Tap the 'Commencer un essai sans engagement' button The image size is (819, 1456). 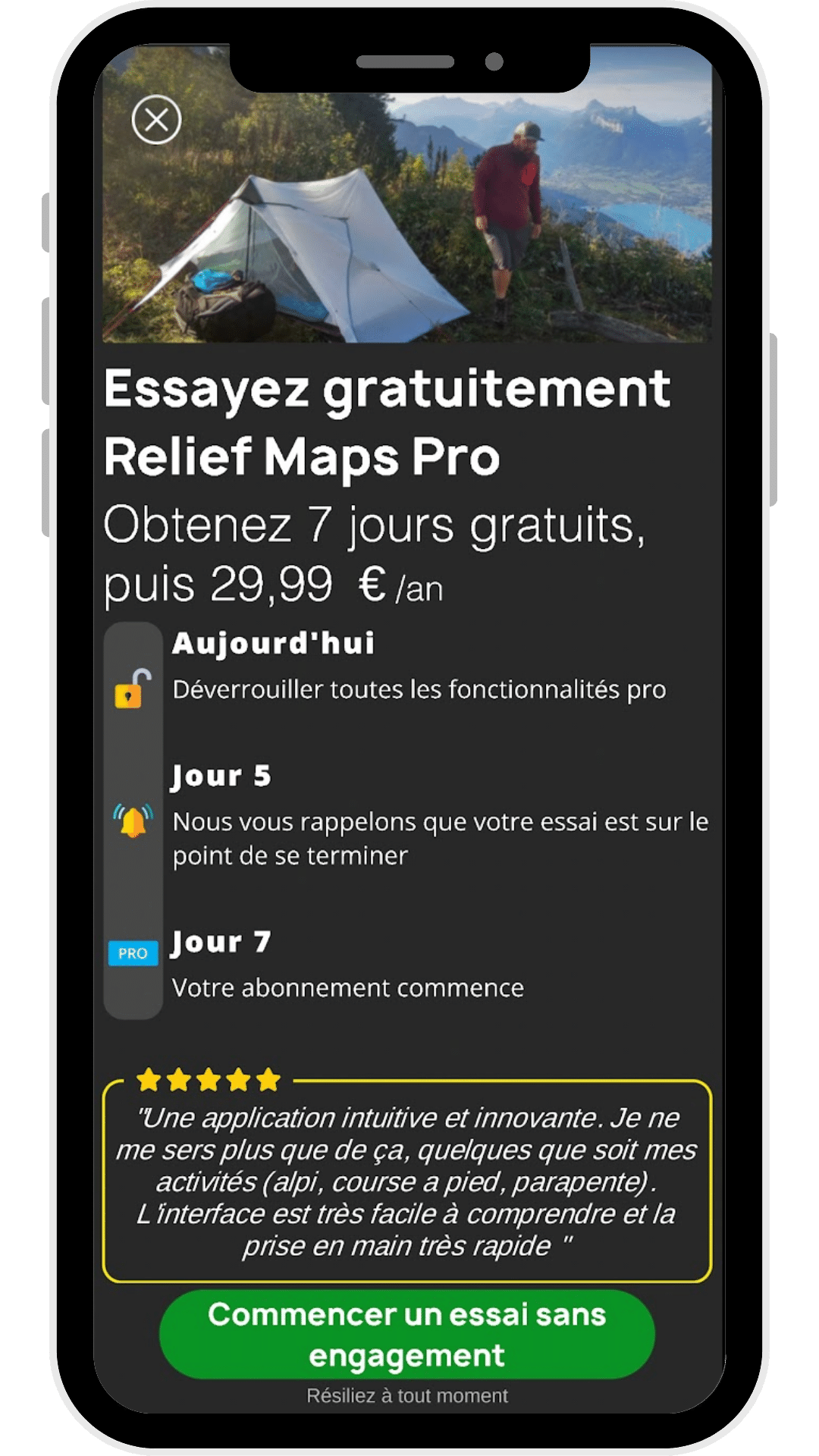(x=409, y=1335)
